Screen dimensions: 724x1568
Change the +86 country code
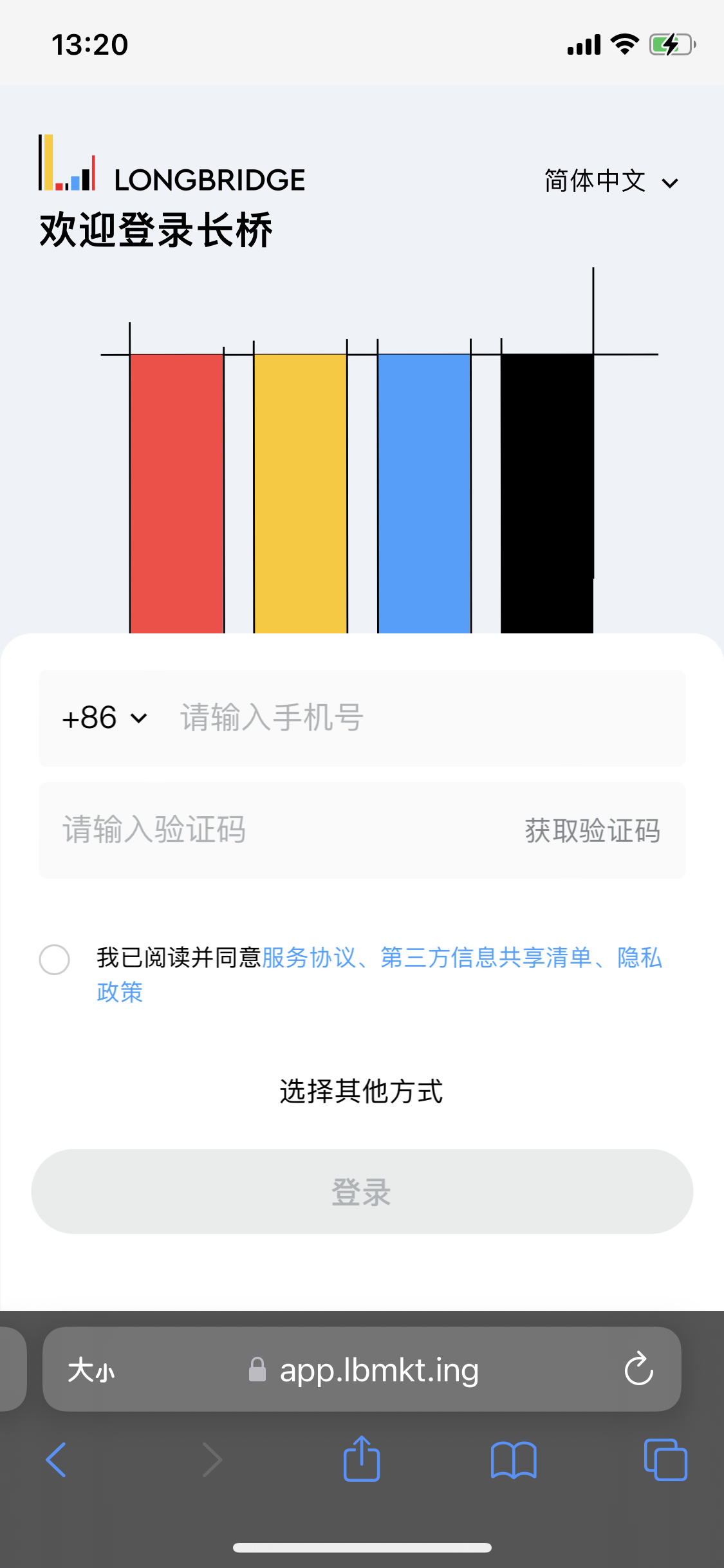pos(105,718)
